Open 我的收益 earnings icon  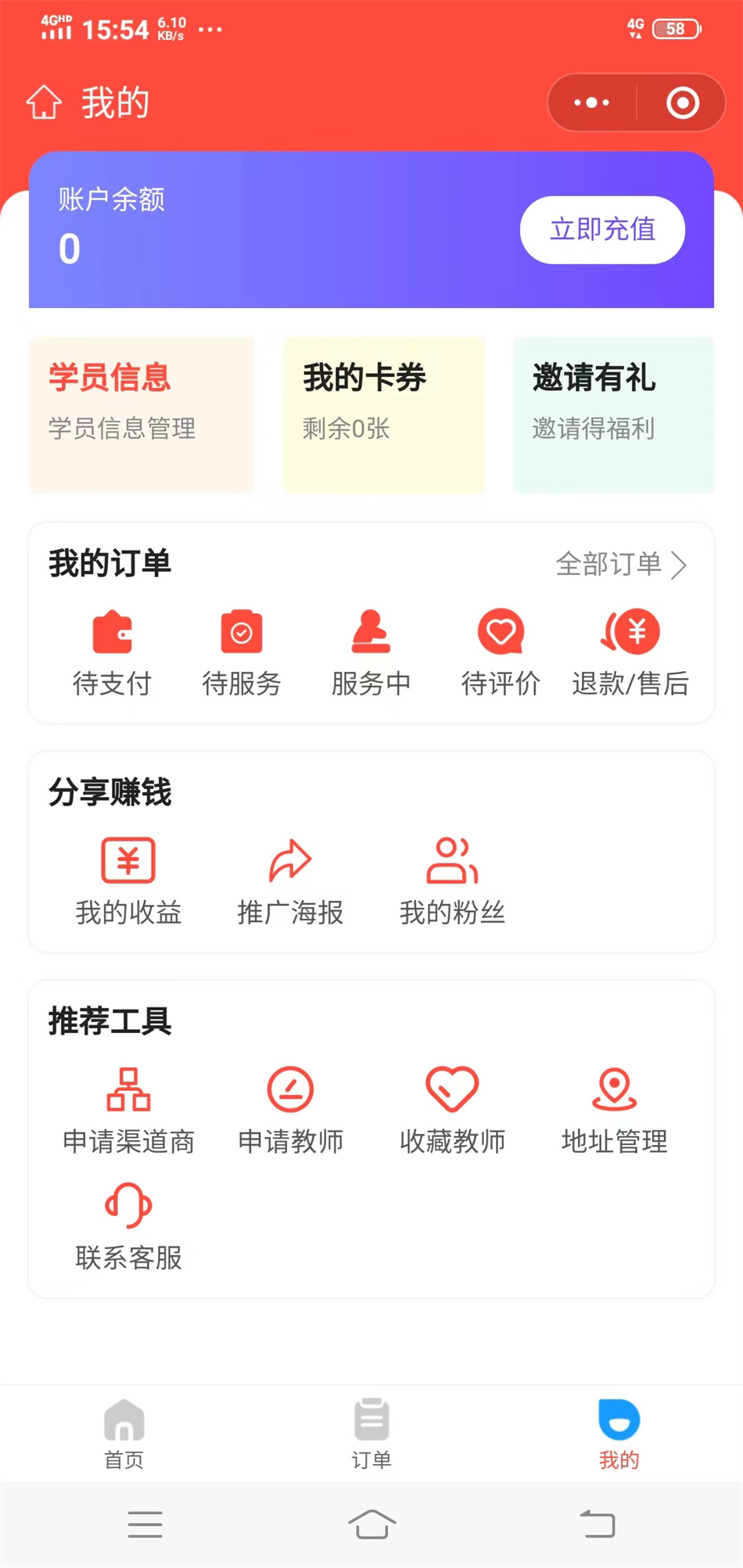128,860
